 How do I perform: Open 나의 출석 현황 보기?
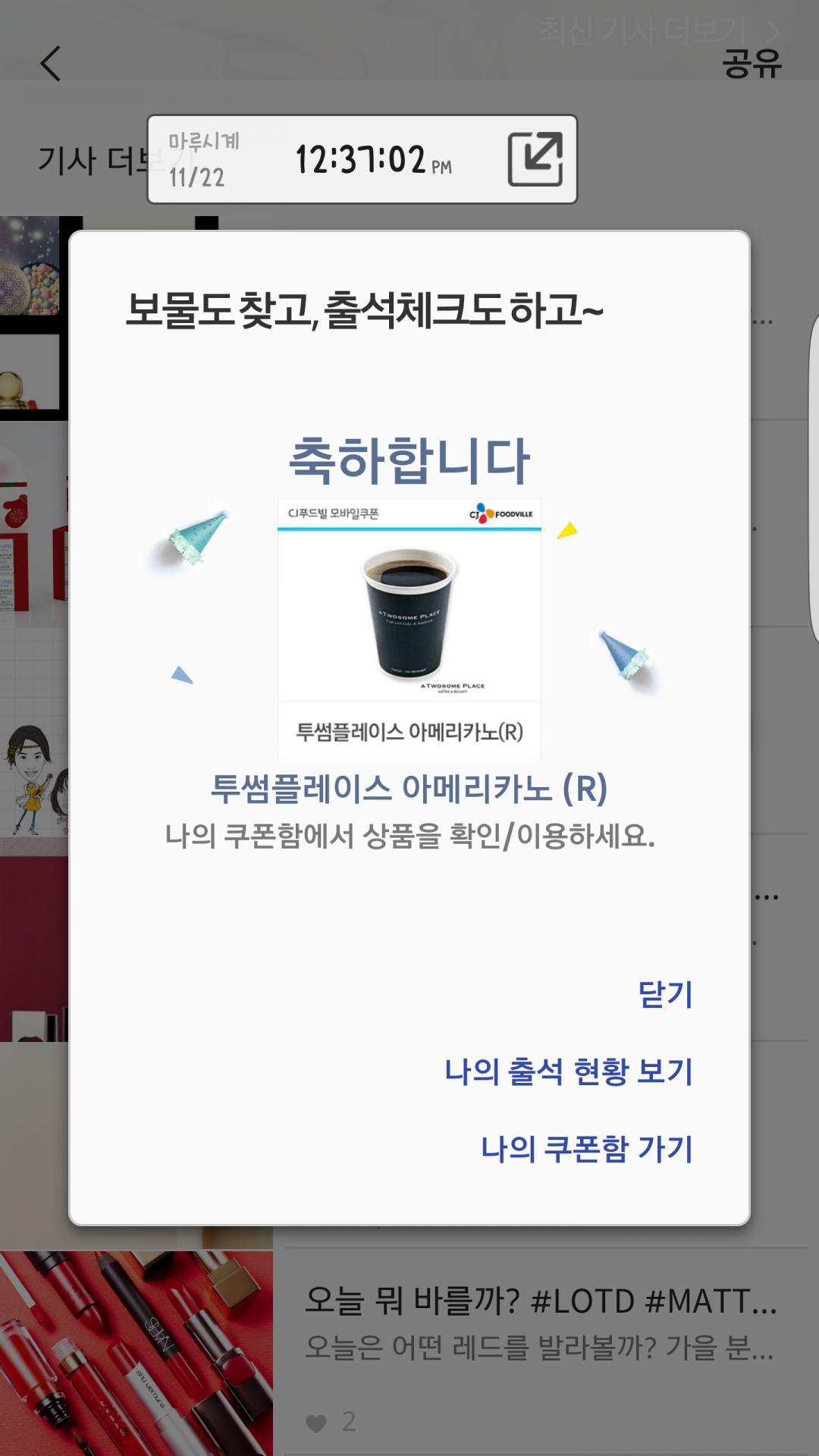568,1072
